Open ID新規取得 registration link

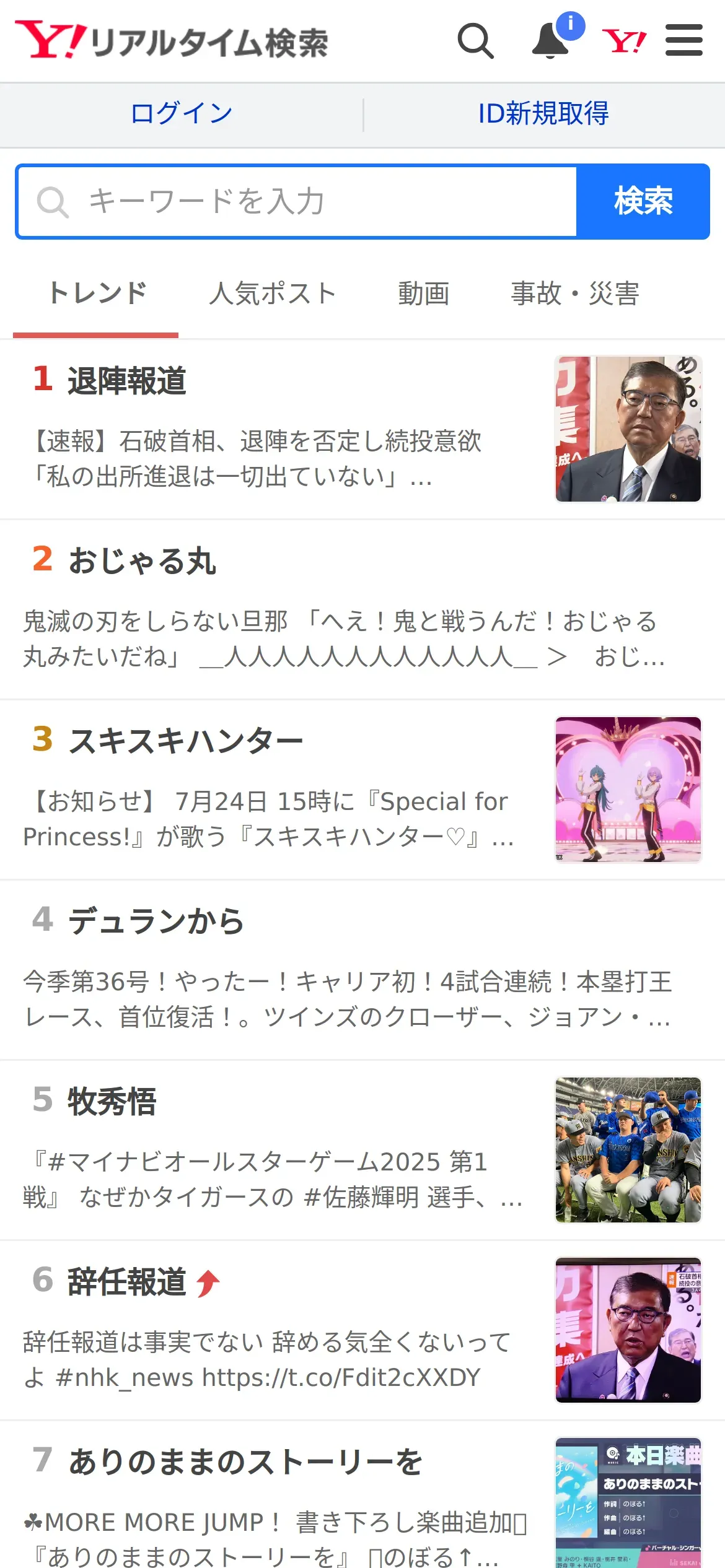pos(543,114)
